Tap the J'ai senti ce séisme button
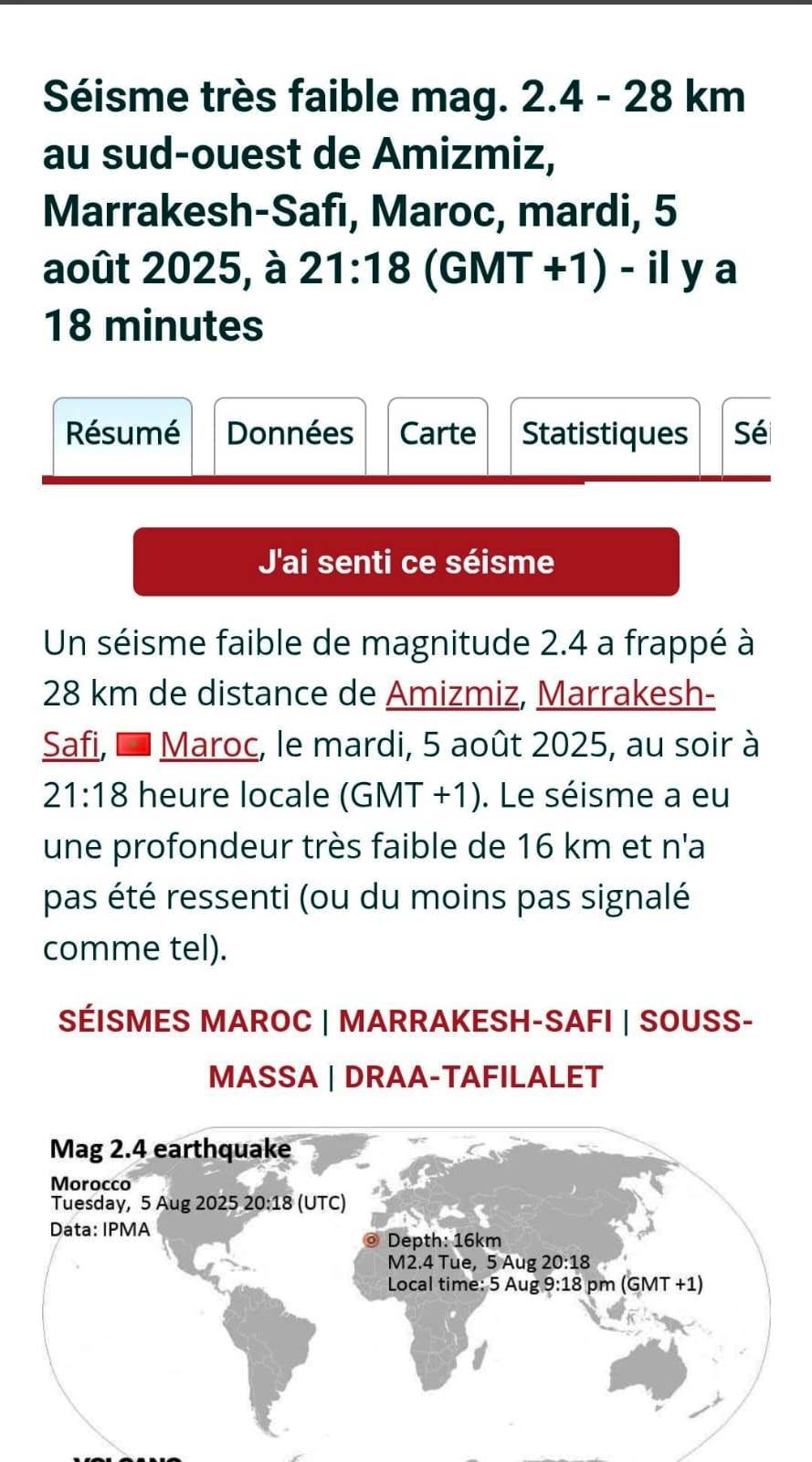This screenshot has width=812, height=1462. pyautogui.click(x=406, y=561)
